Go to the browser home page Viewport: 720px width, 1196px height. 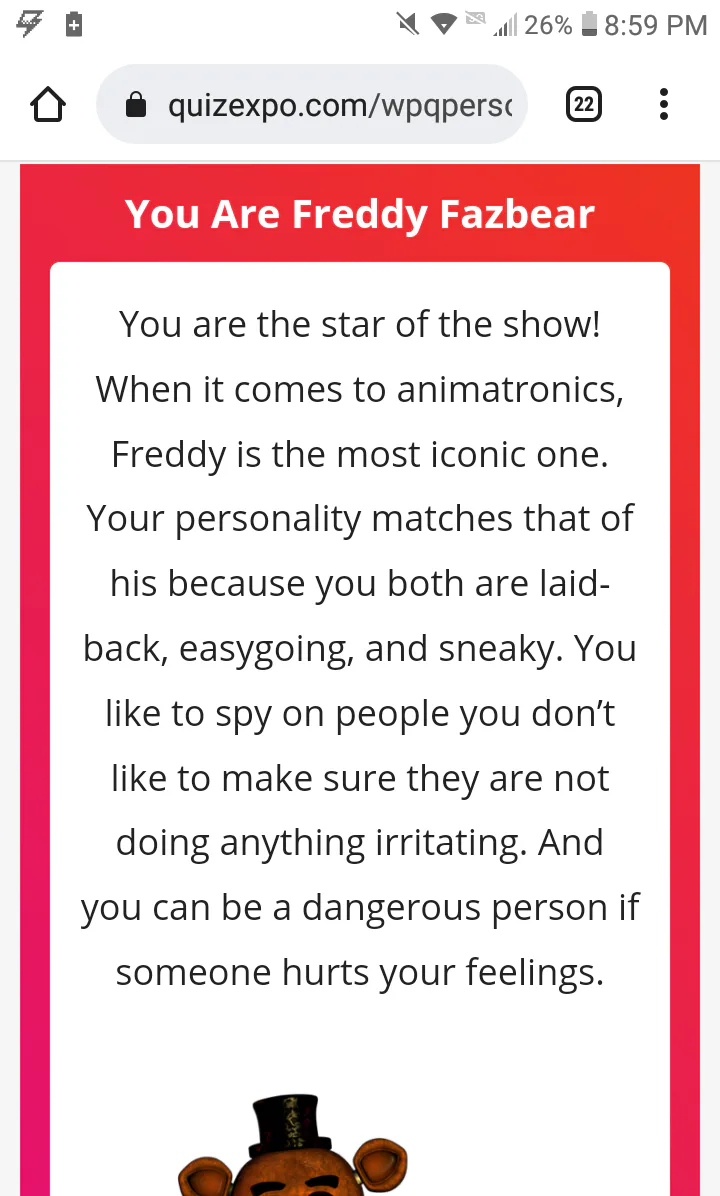coord(47,104)
